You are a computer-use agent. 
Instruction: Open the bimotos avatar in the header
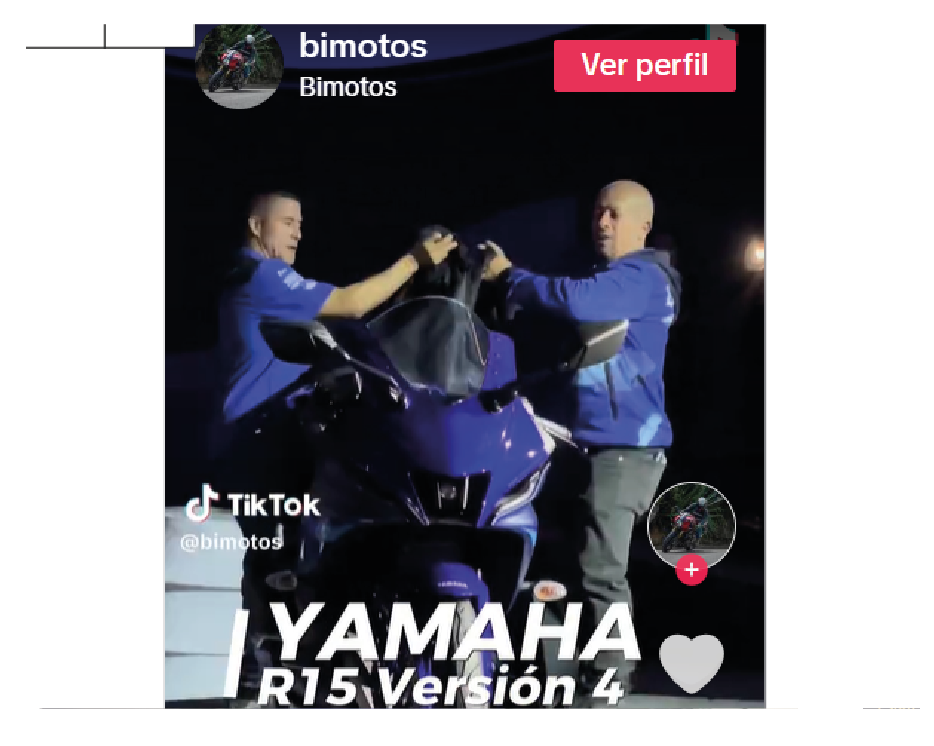[x=241, y=67]
